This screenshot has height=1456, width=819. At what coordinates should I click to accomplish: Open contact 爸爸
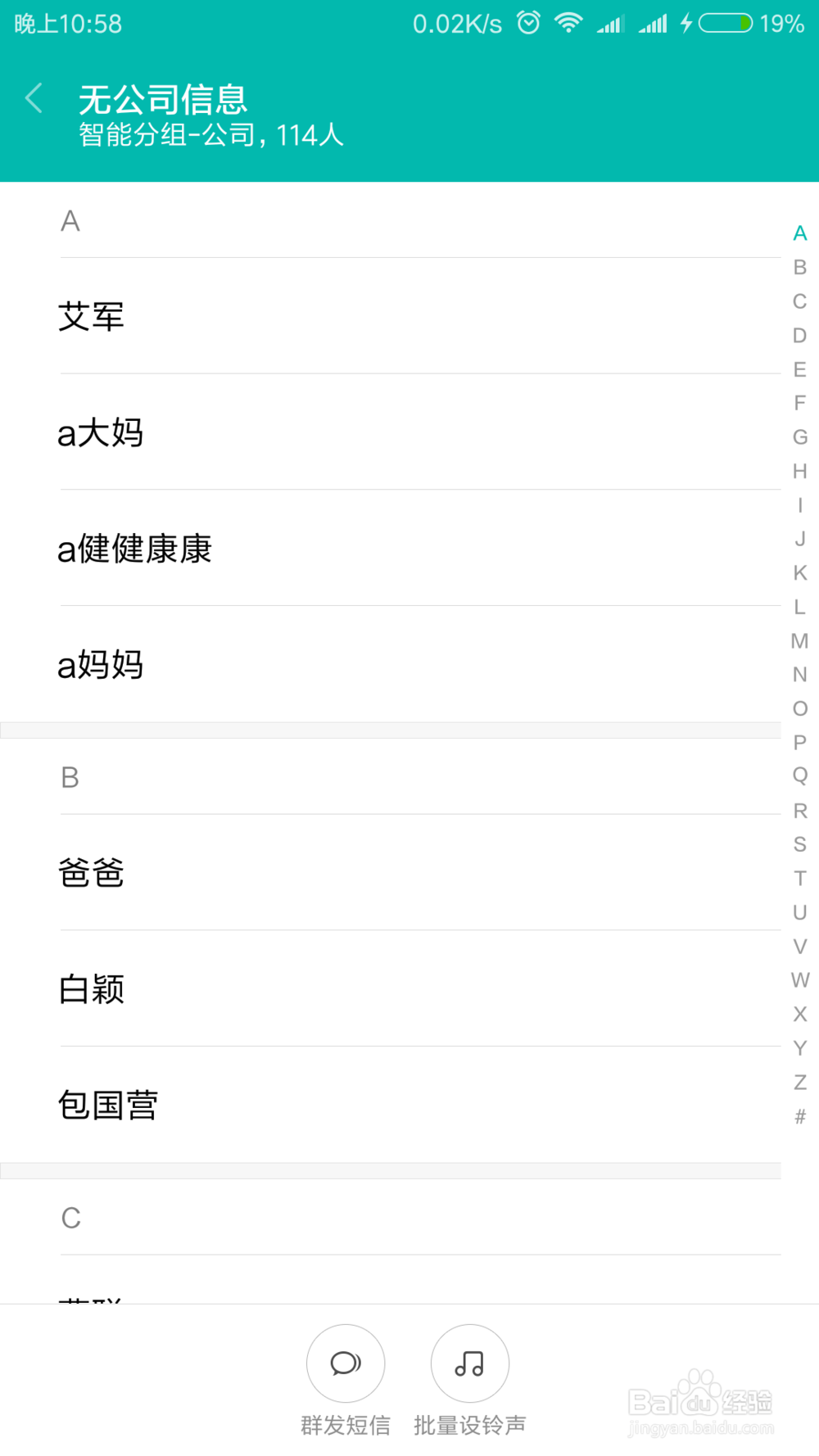pyautogui.click(x=92, y=874)
